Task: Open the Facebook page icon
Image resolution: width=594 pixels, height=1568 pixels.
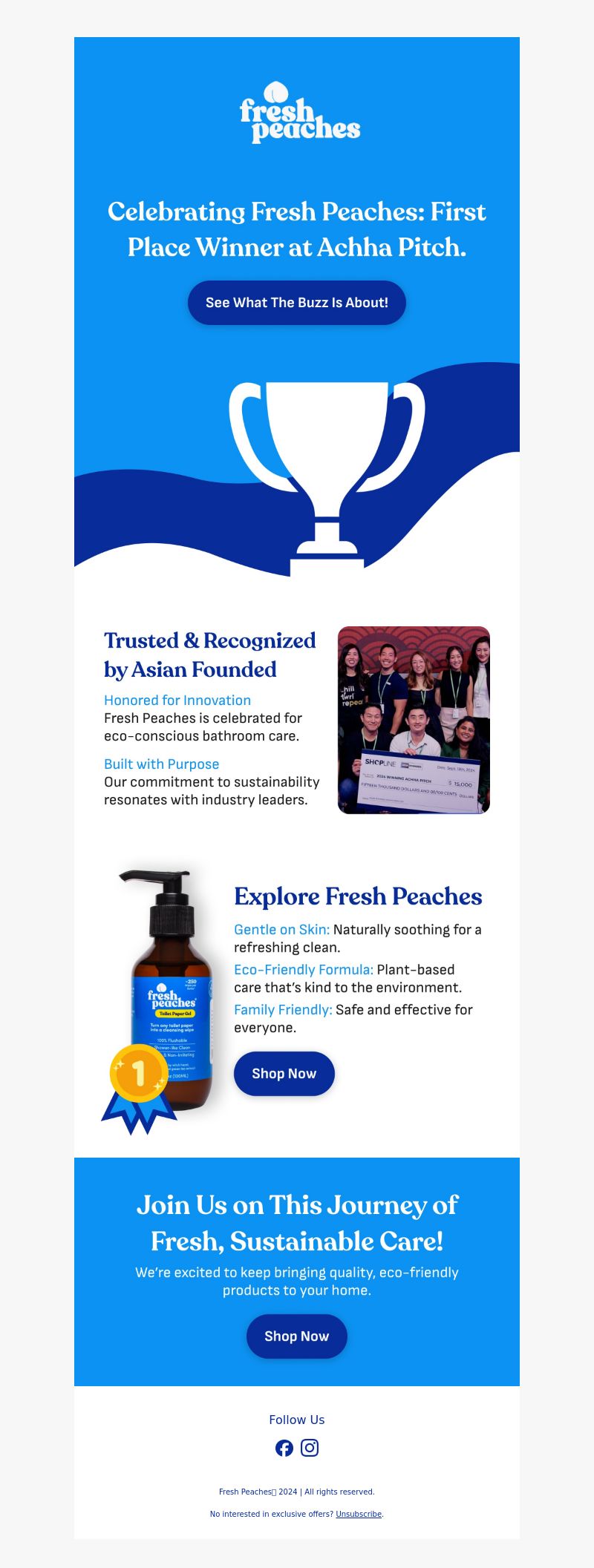Action: point(284,1448)
